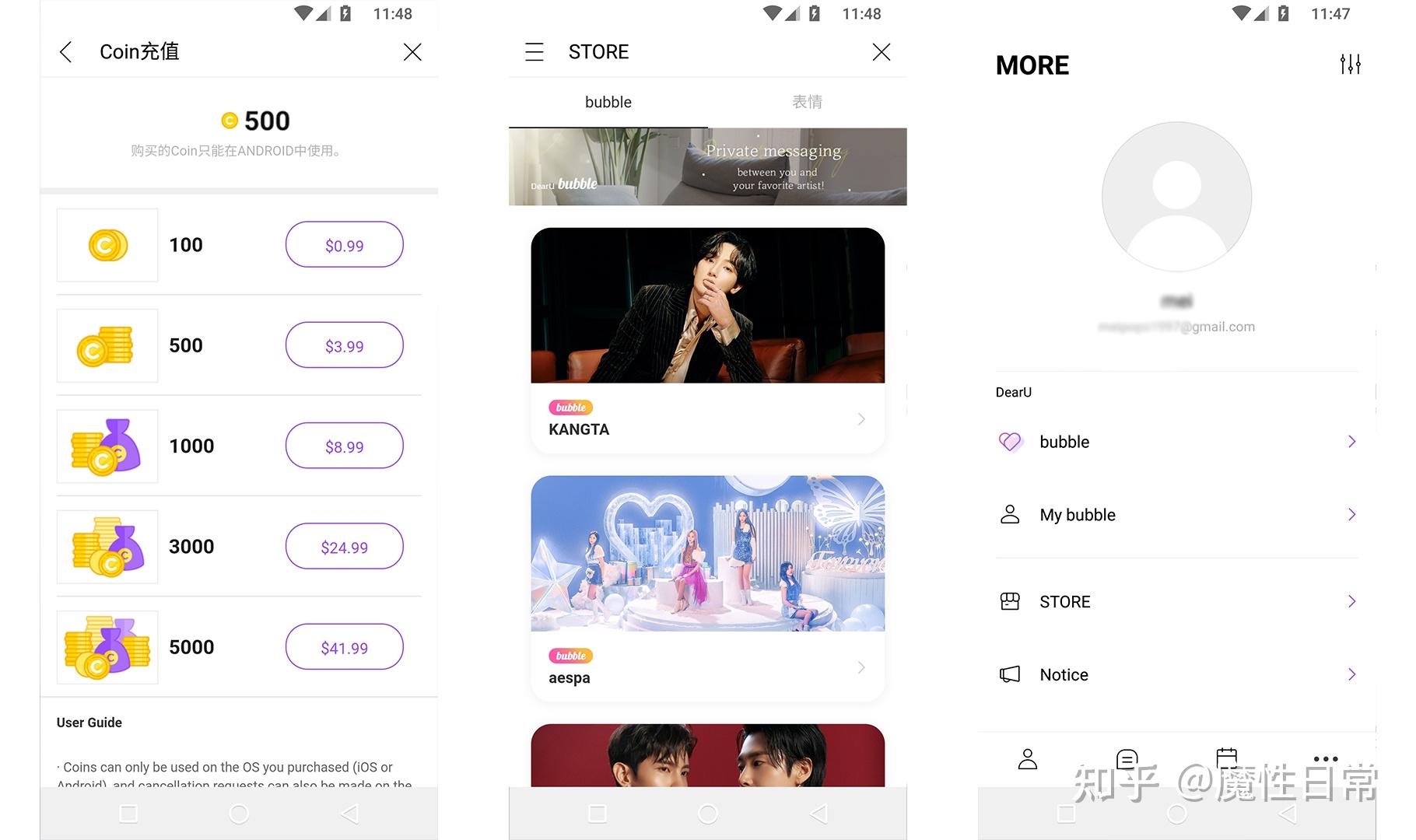The height and width of the screenshot is (840, 1416).
Task: Purchase 3000 coins for $24.99
Action: coord(344,547)
